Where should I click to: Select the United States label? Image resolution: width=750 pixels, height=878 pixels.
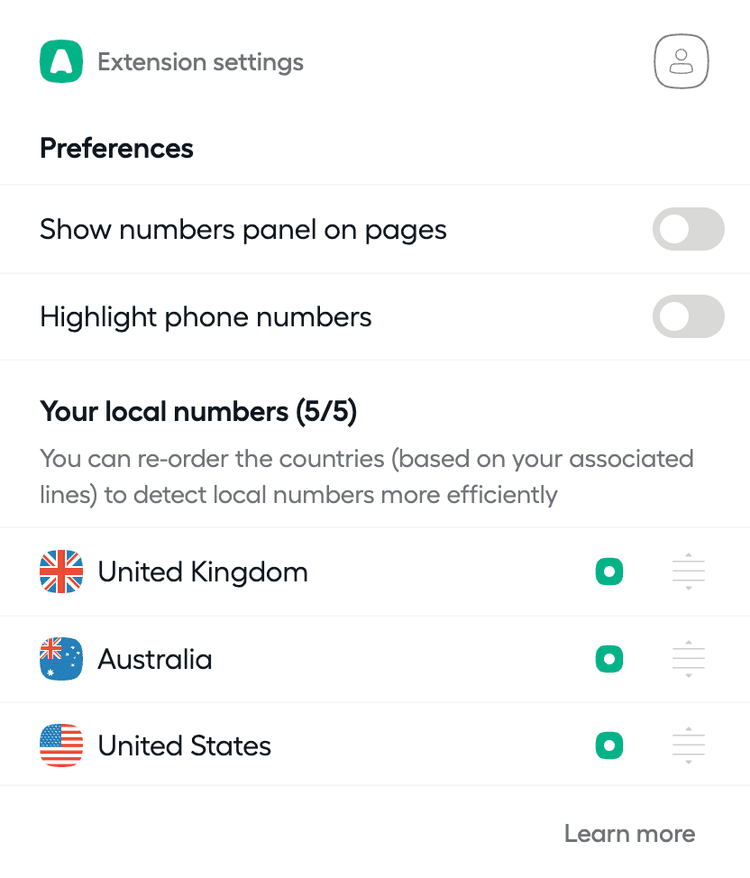pyautogui.click(x=183, y=745)
